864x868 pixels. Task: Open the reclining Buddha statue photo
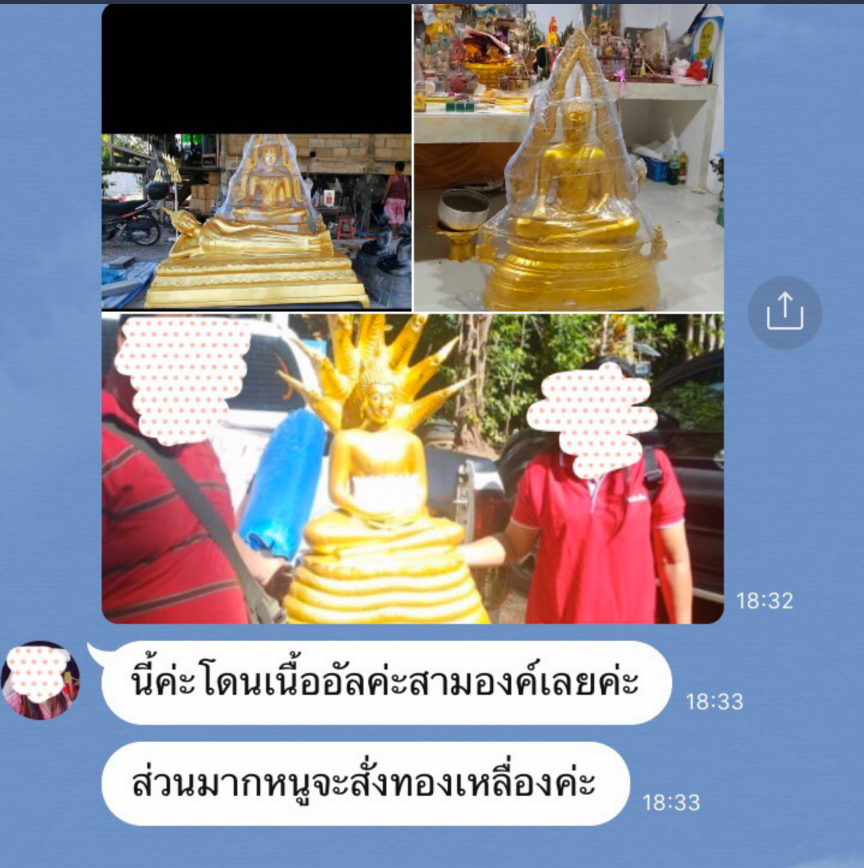pos(256,220)
